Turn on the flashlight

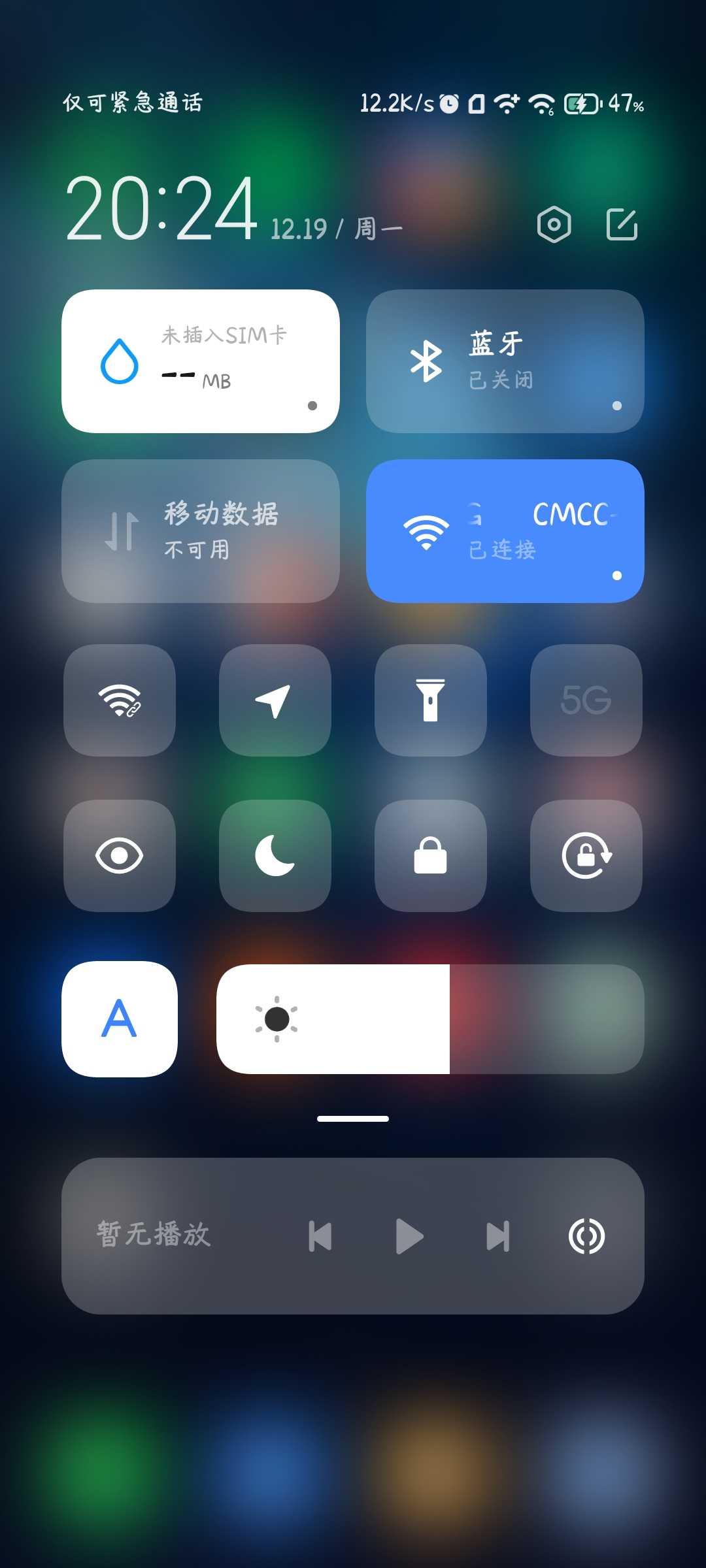click(430, 700)
